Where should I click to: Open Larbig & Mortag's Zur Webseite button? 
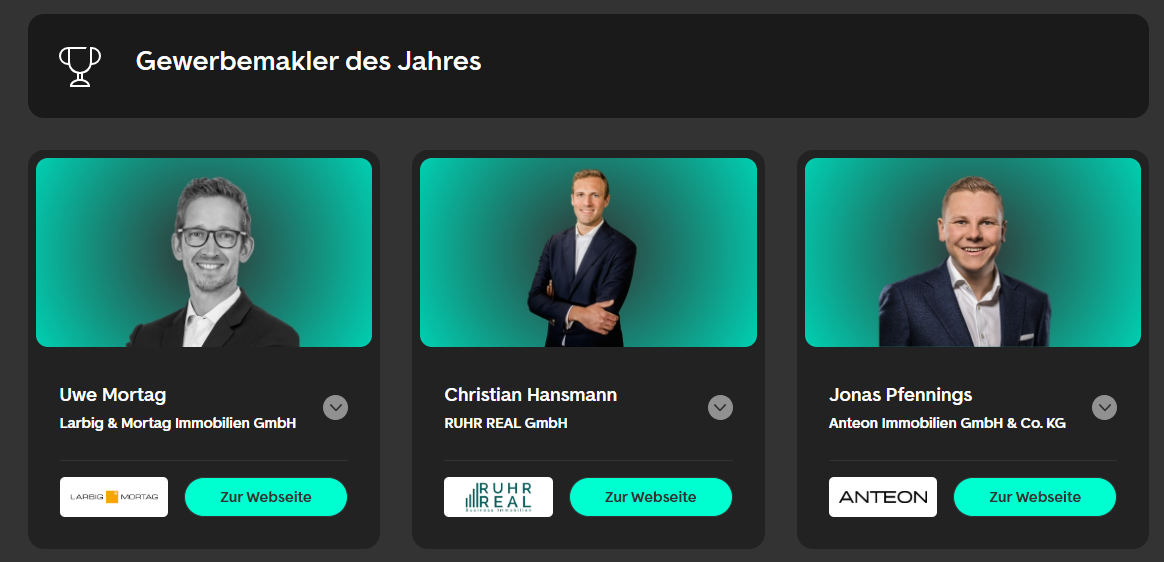(266, 497)
